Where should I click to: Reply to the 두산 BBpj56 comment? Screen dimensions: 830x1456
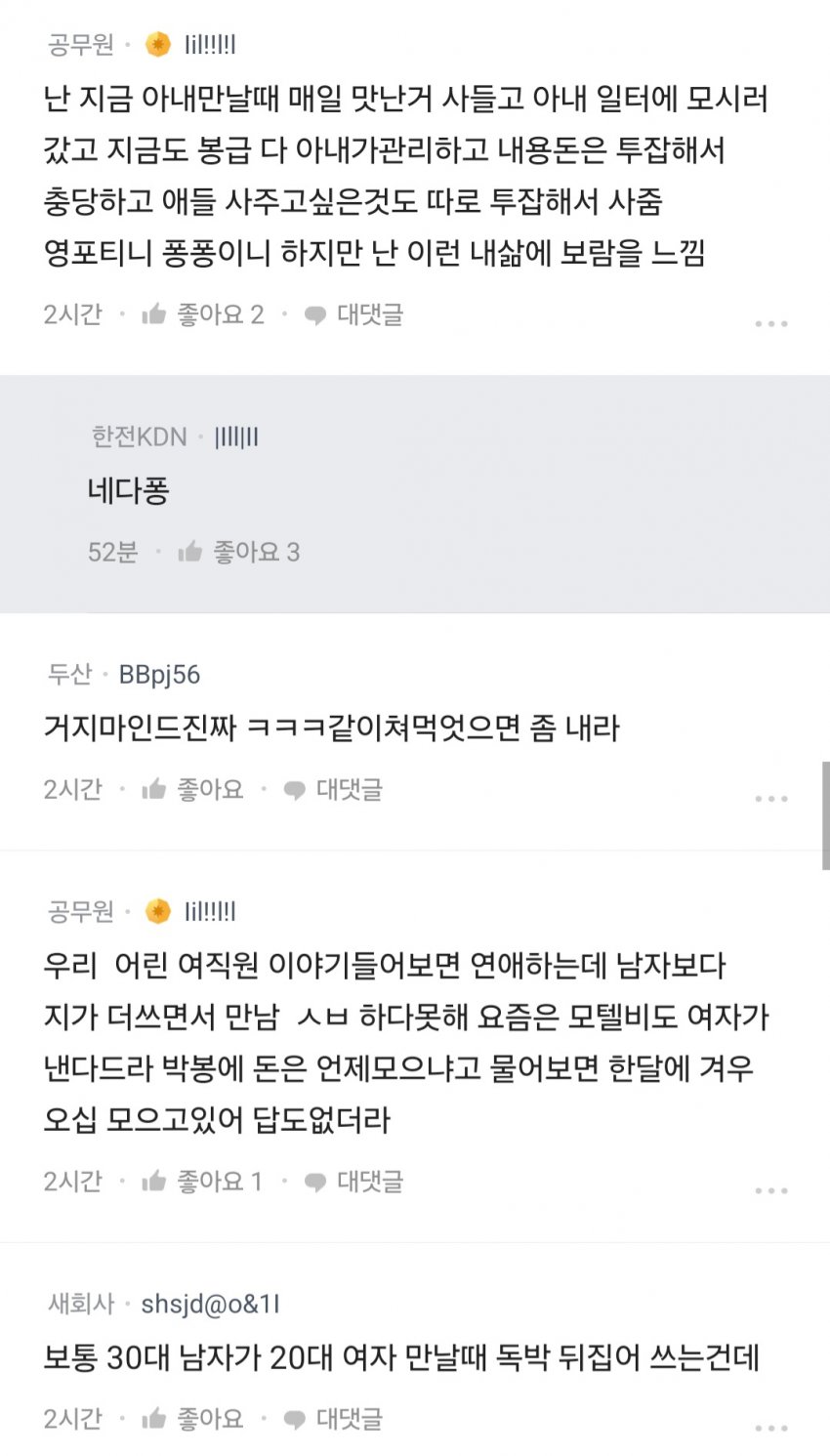[x=333, y=789]
